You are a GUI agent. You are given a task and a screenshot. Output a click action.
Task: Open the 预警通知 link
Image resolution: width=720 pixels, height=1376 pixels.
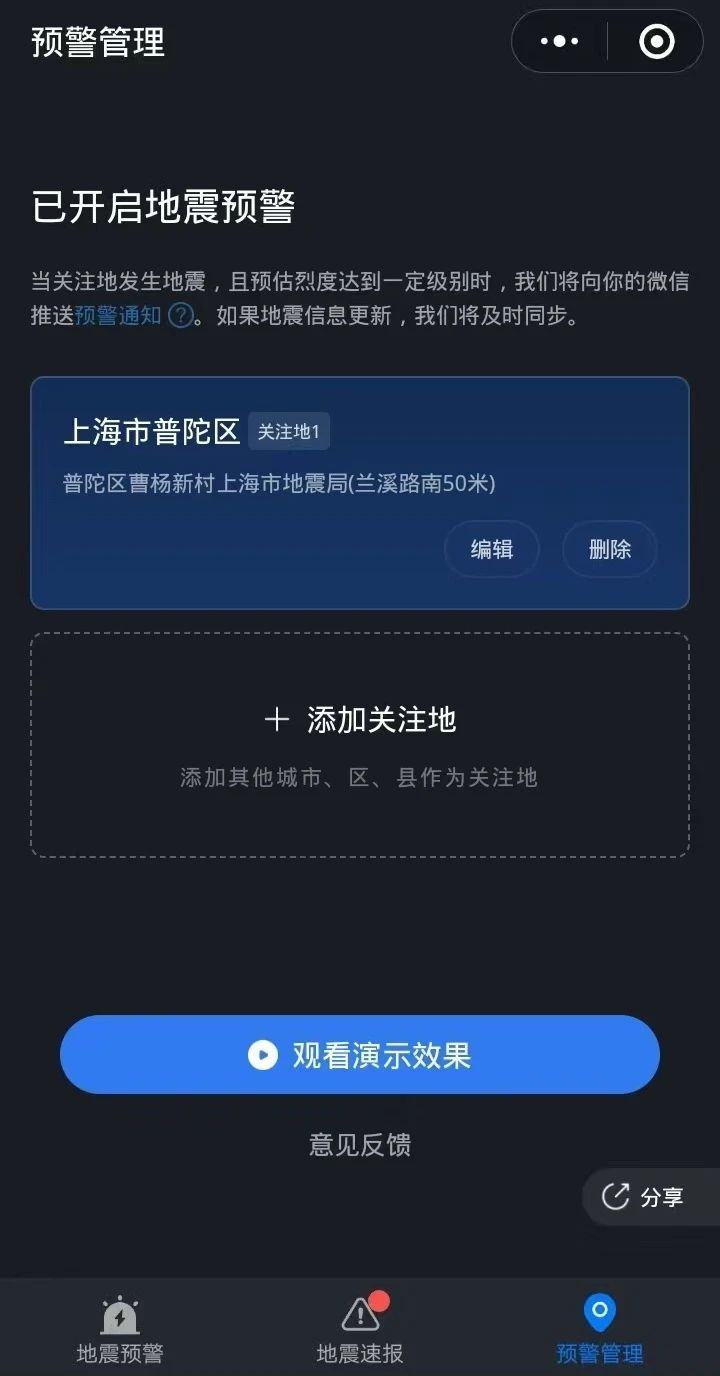[x=118, y=316]
